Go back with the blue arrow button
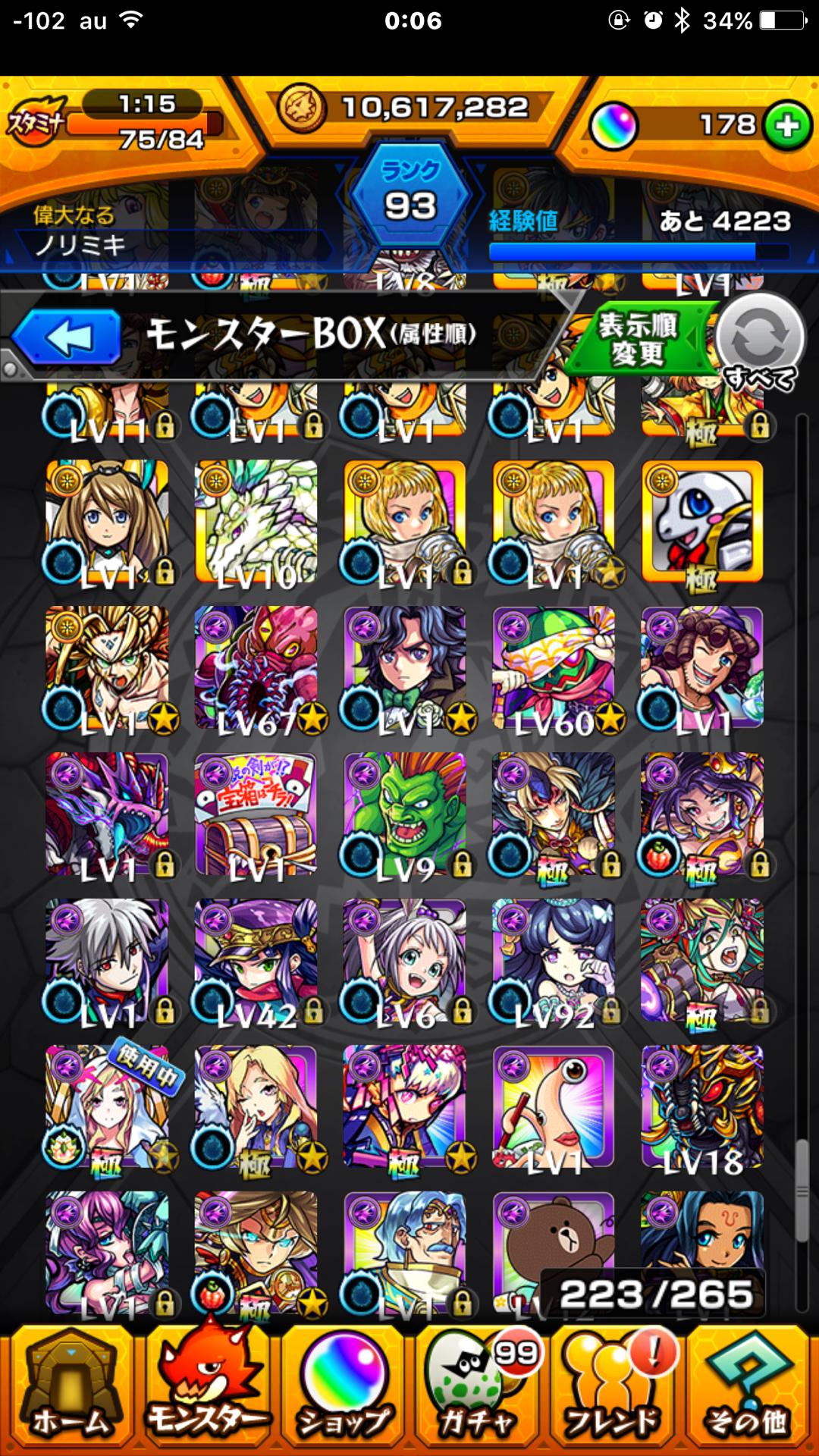819x1456 pixels. click(68, 337)
